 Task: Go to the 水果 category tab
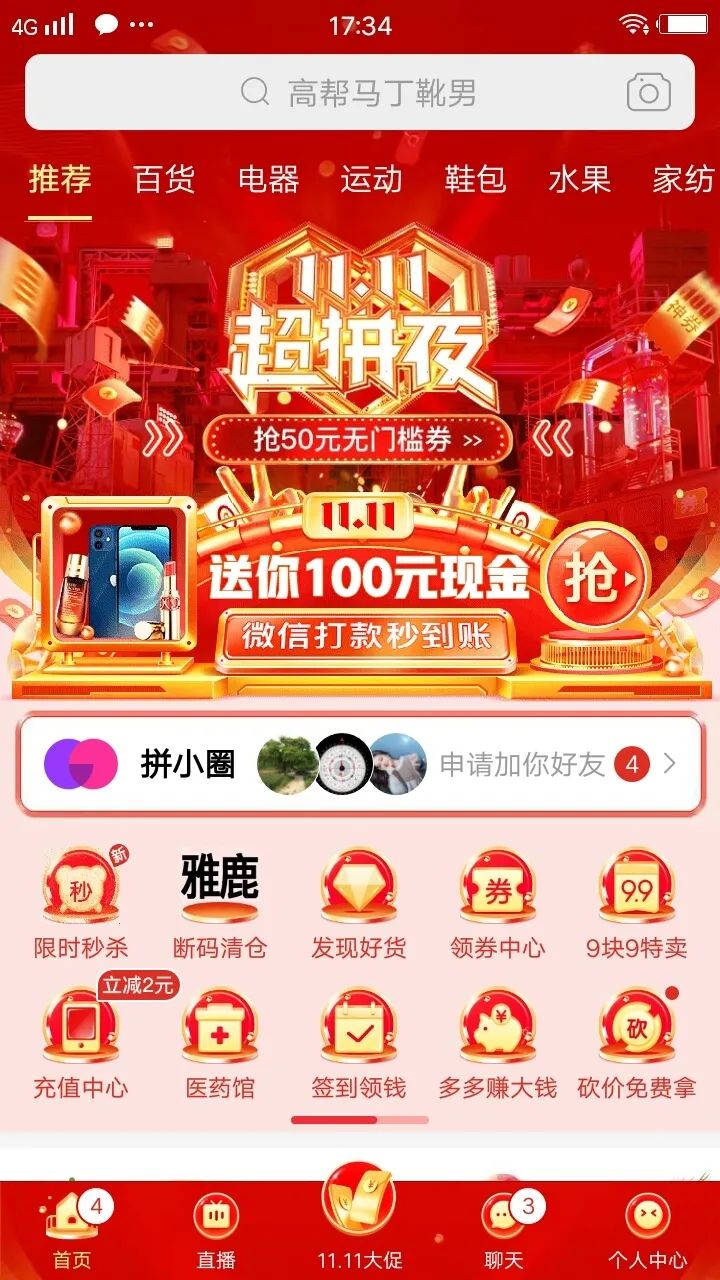tap(579, 180)
